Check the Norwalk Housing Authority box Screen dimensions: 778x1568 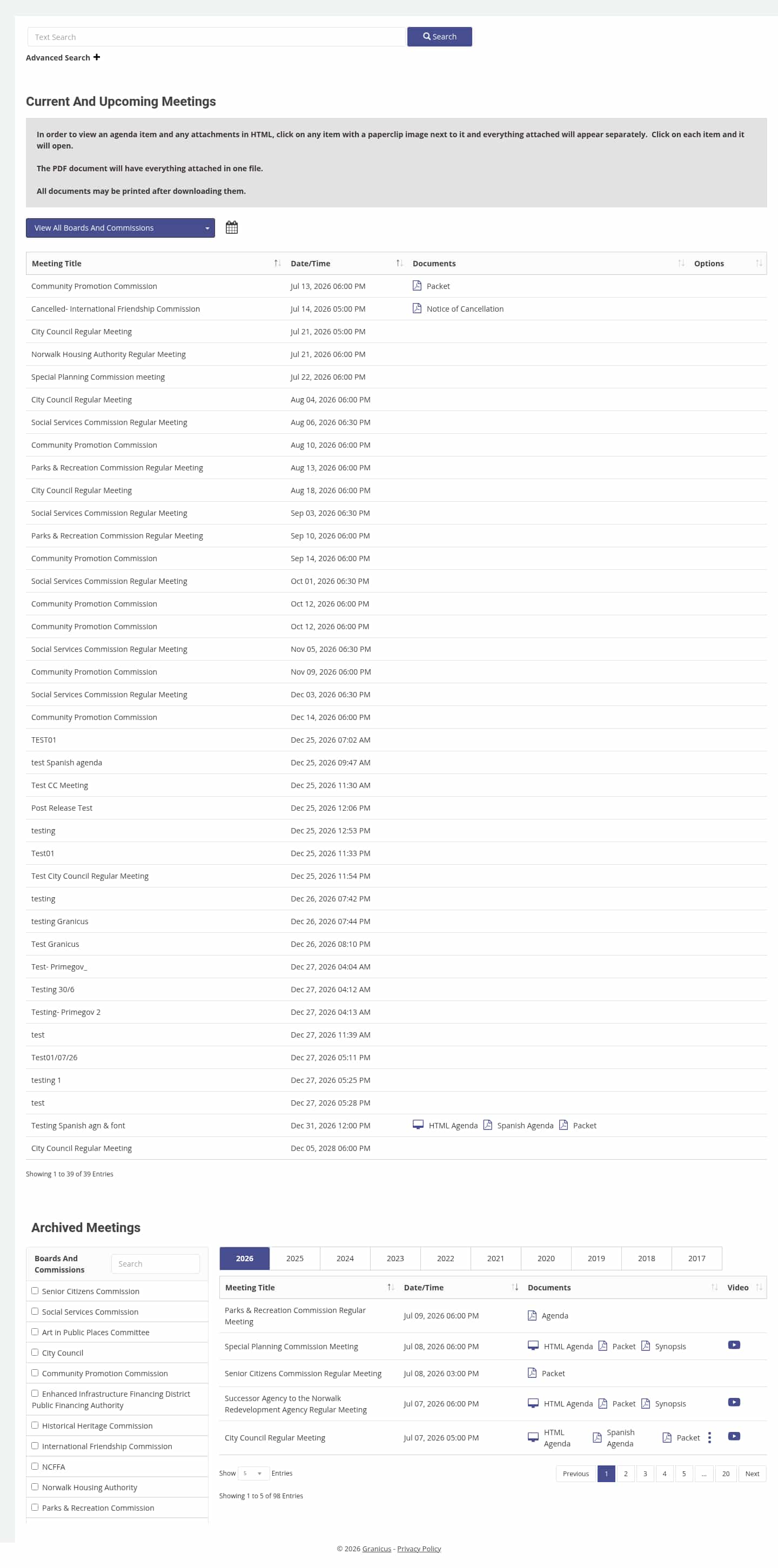35,1486
